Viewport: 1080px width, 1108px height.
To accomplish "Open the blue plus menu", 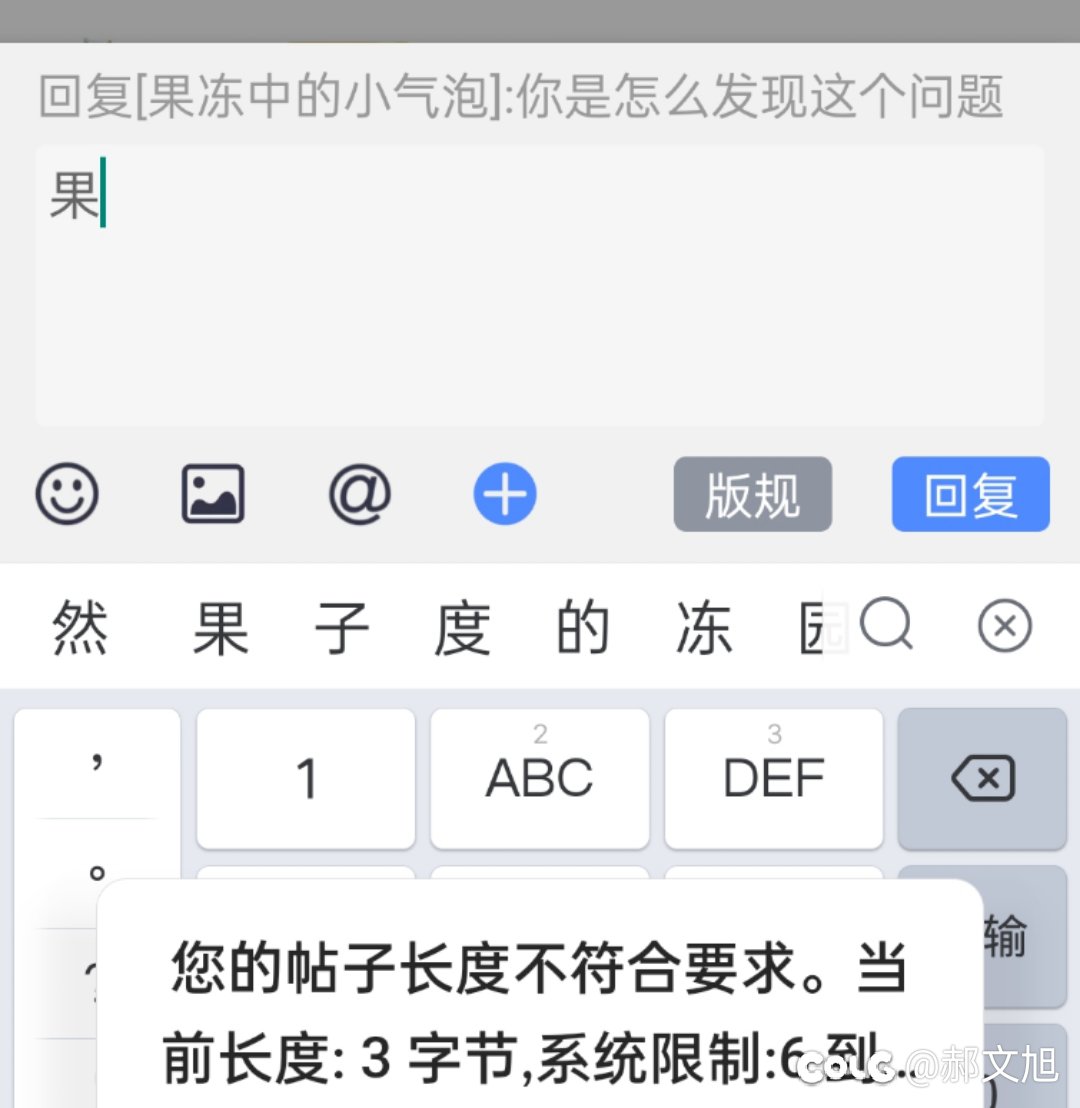I will pyautogui.click(x=505, y=494).
